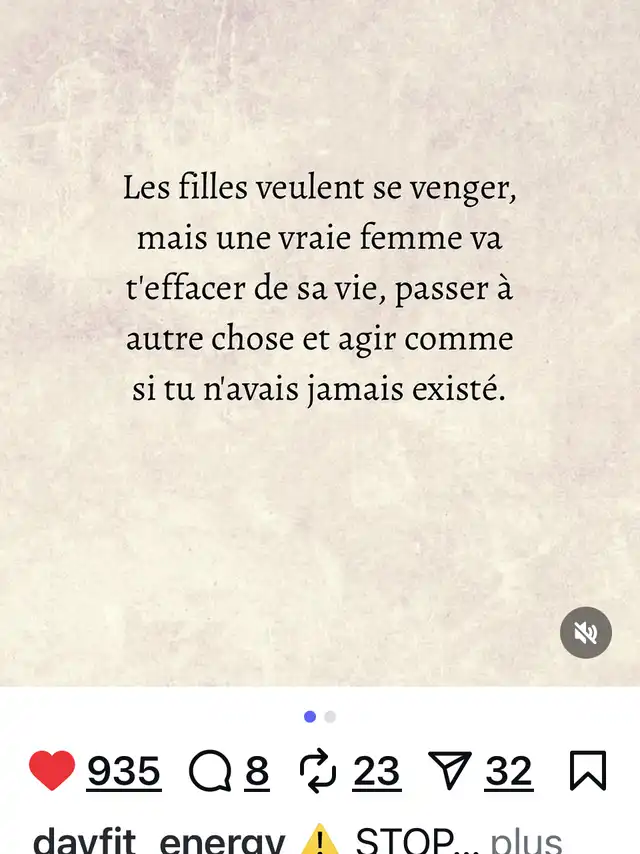
Task: Unmute the post's audio
Action: [586, 632]
